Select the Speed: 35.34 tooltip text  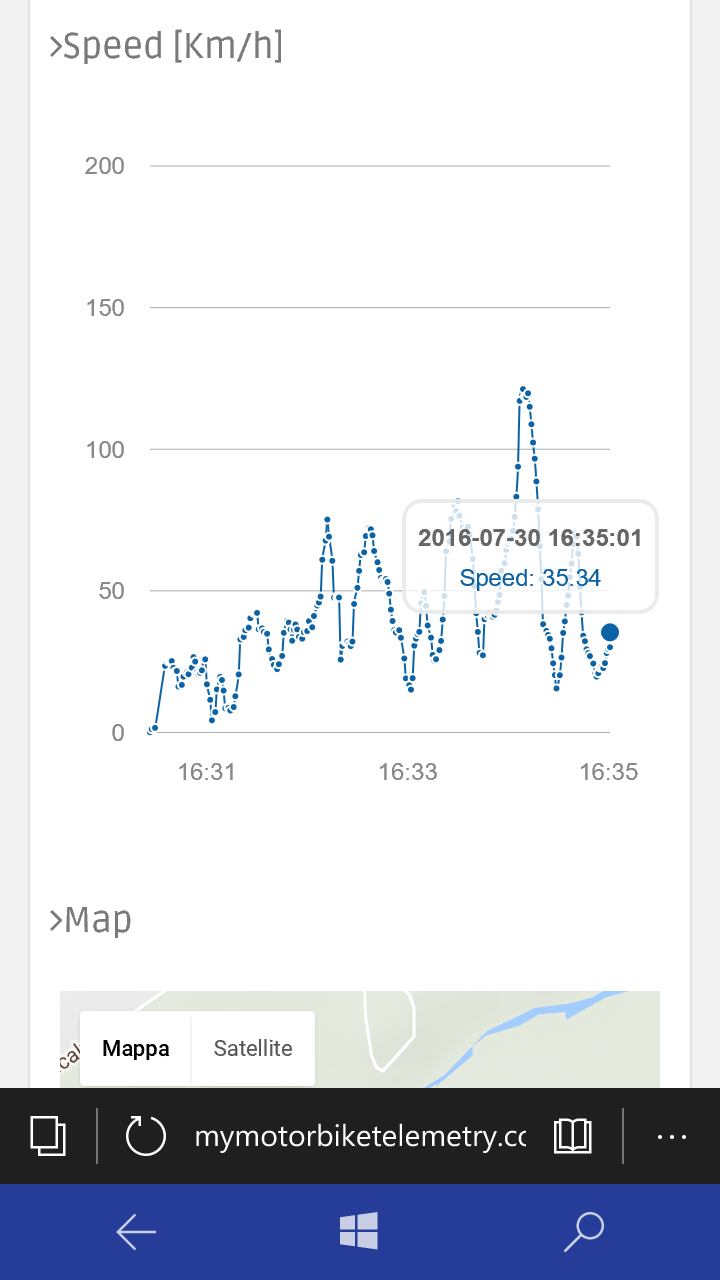tap(531, 578)
